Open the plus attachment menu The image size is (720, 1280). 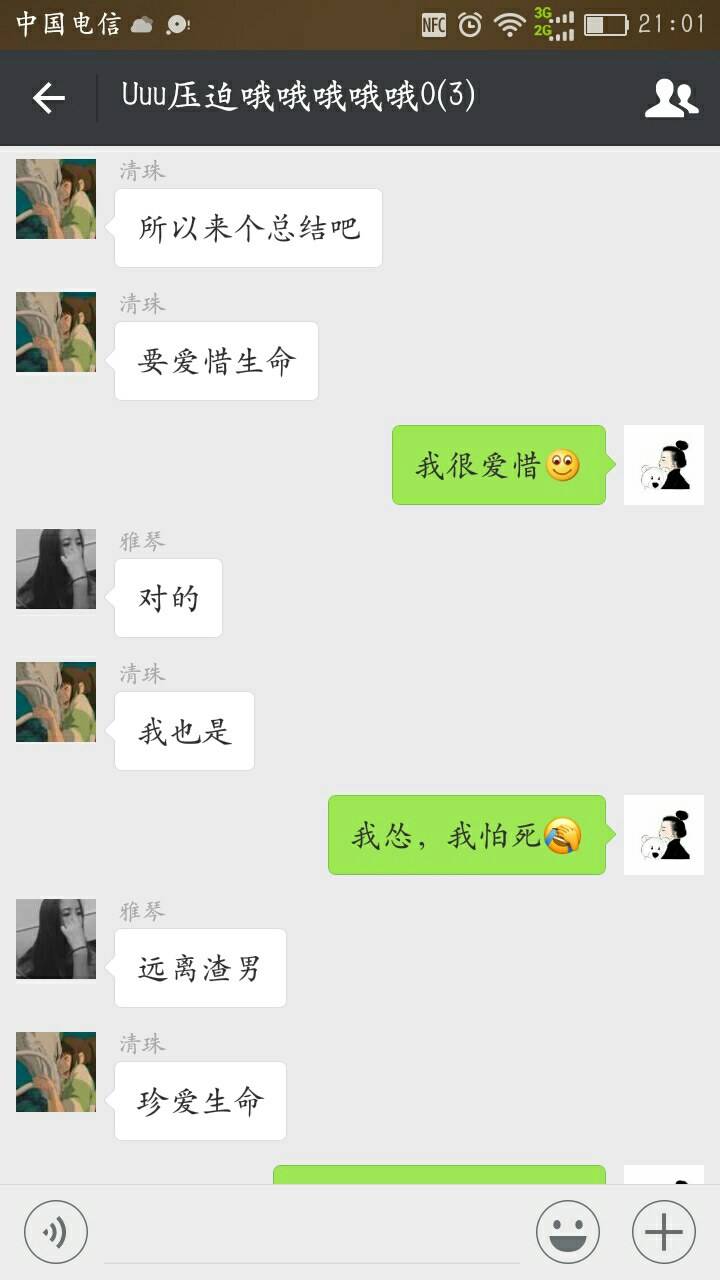pyautogui.click(x=664, y=1232)
